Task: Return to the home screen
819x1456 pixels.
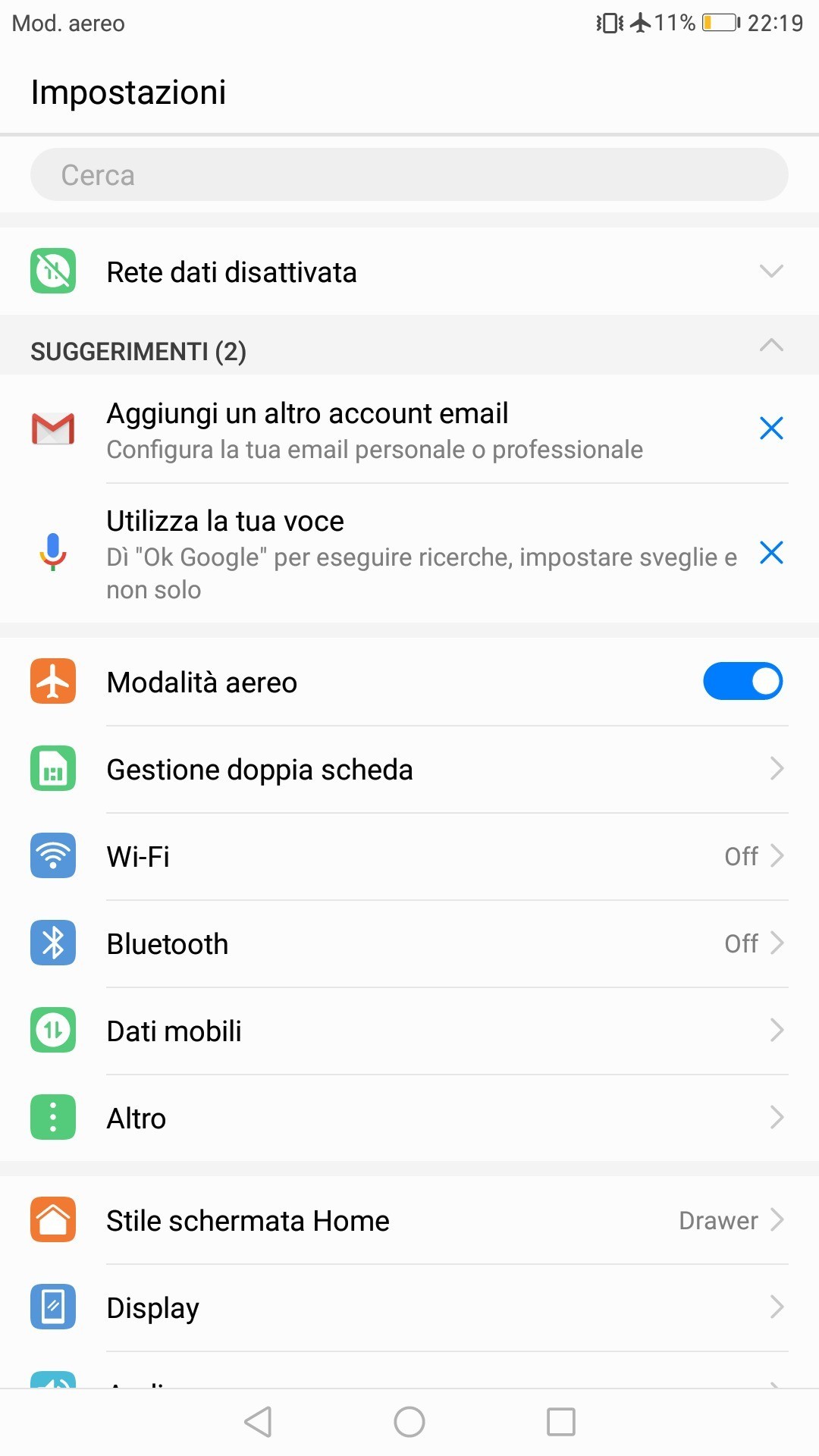Action: [409, 1422]
